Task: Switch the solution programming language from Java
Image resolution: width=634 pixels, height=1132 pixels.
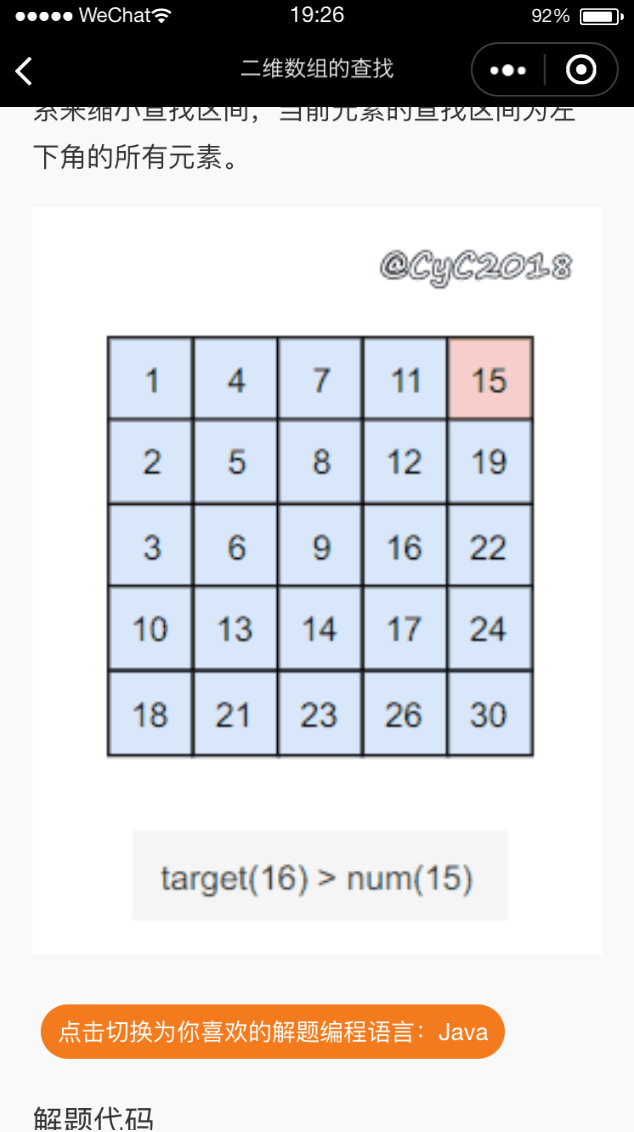Action: coord(272,1031)
